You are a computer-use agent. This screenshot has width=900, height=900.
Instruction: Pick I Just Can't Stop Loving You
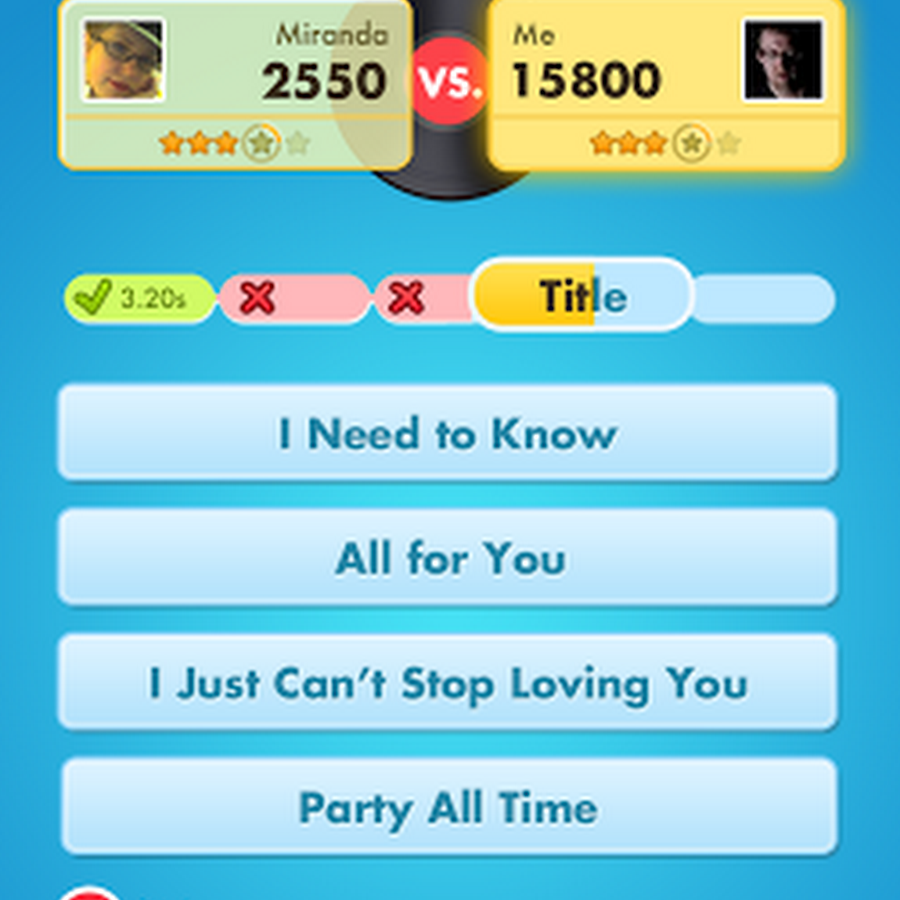click(x=447, y=683)
